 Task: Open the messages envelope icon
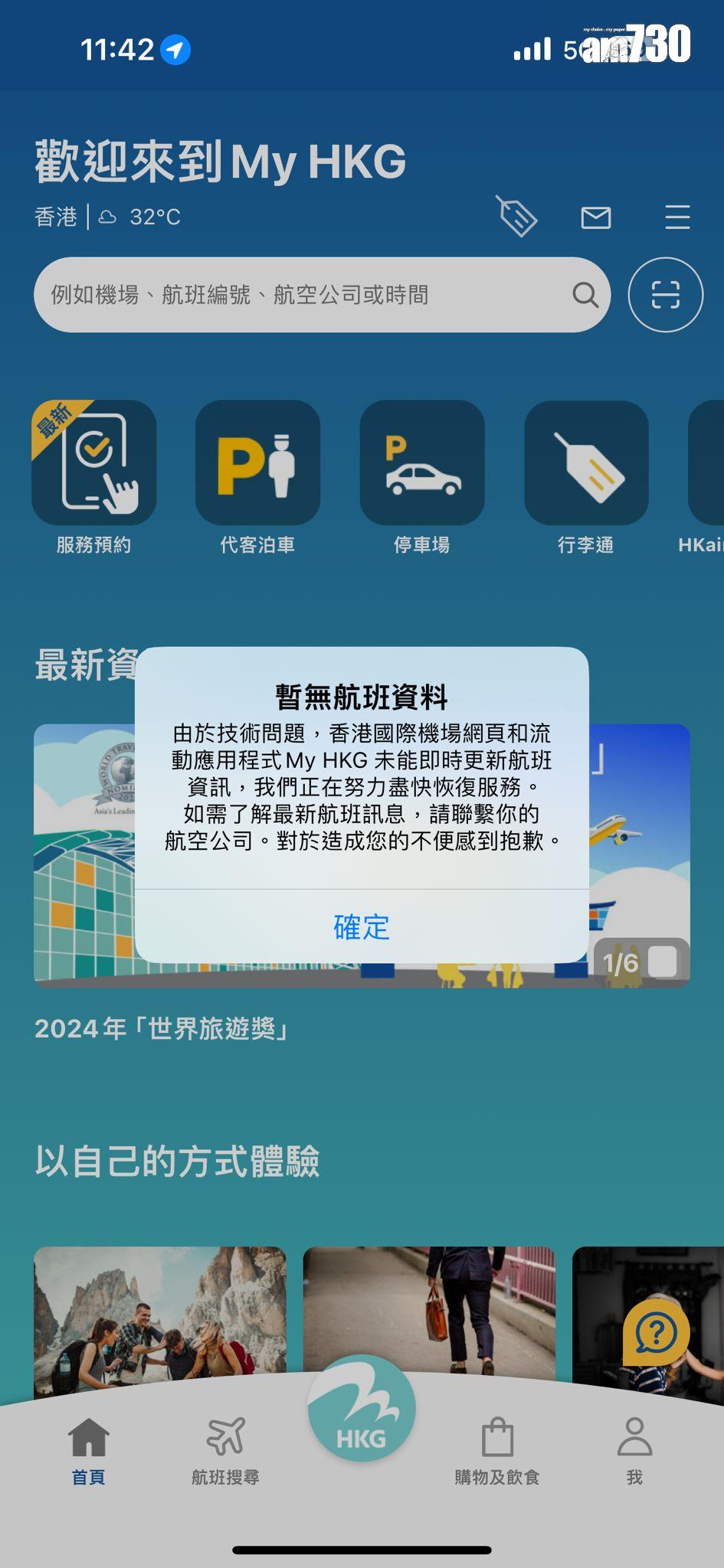pos(595,217)
